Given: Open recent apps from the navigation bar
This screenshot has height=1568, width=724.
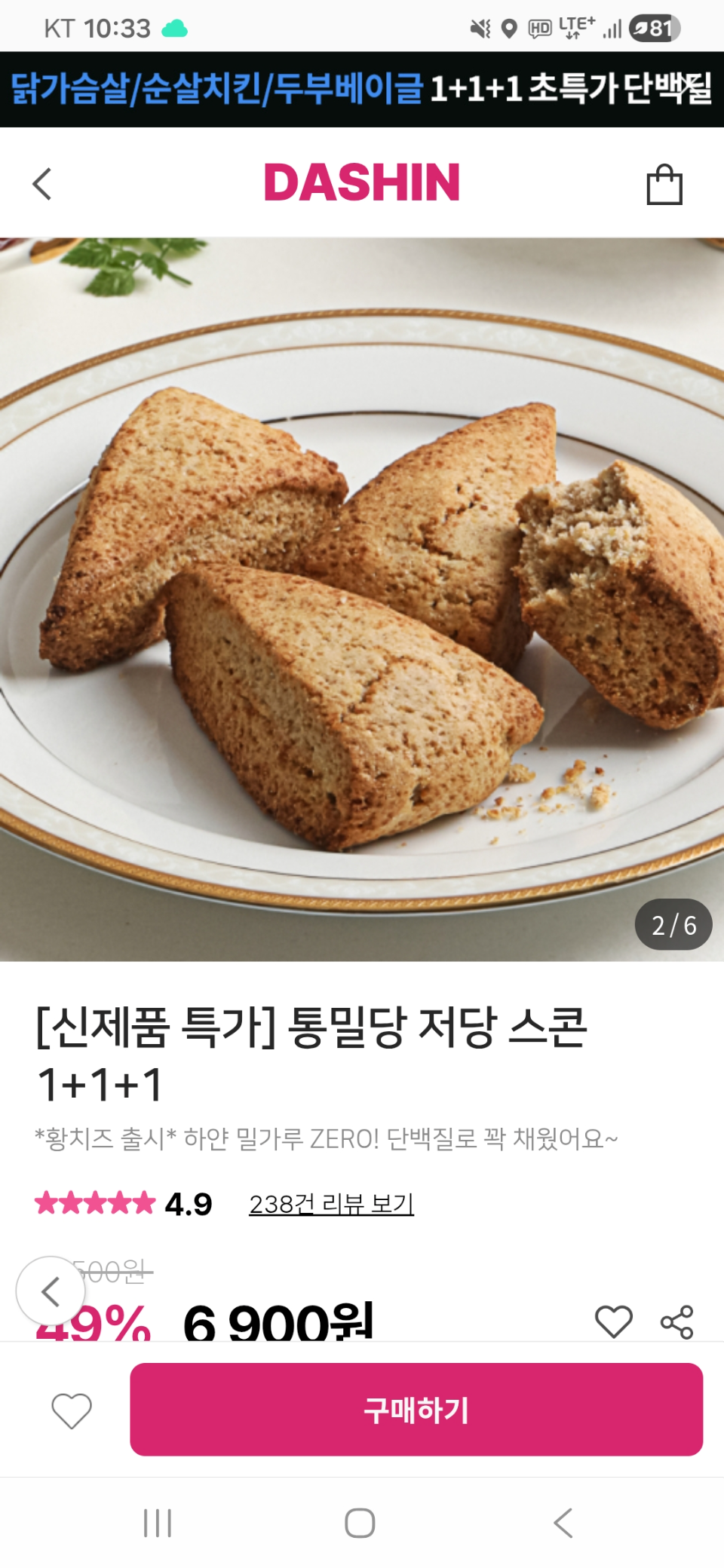Looking at the screenshot, I should (158, 1523).
